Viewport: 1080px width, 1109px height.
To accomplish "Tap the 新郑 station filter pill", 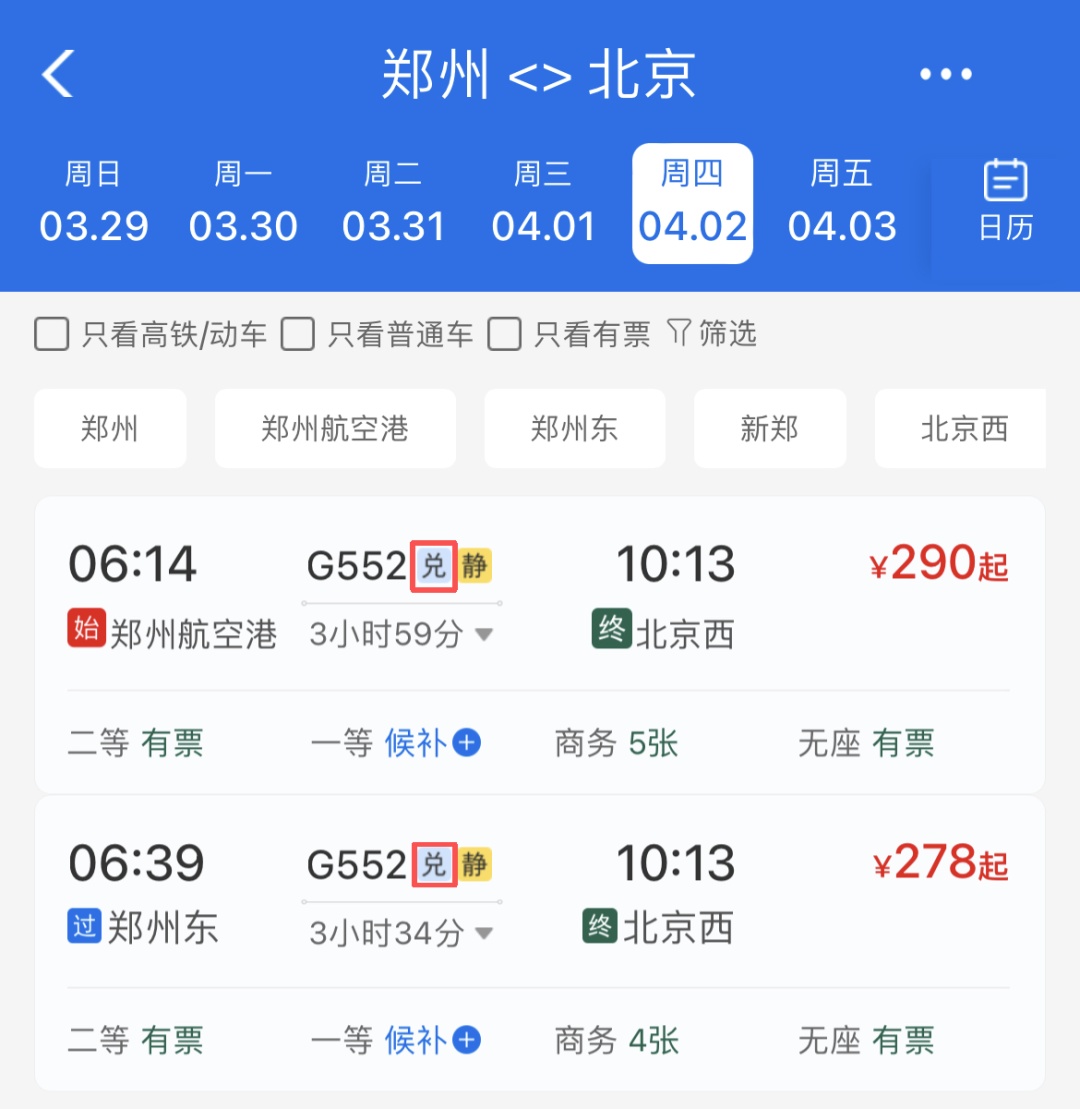I will [770, 428].
